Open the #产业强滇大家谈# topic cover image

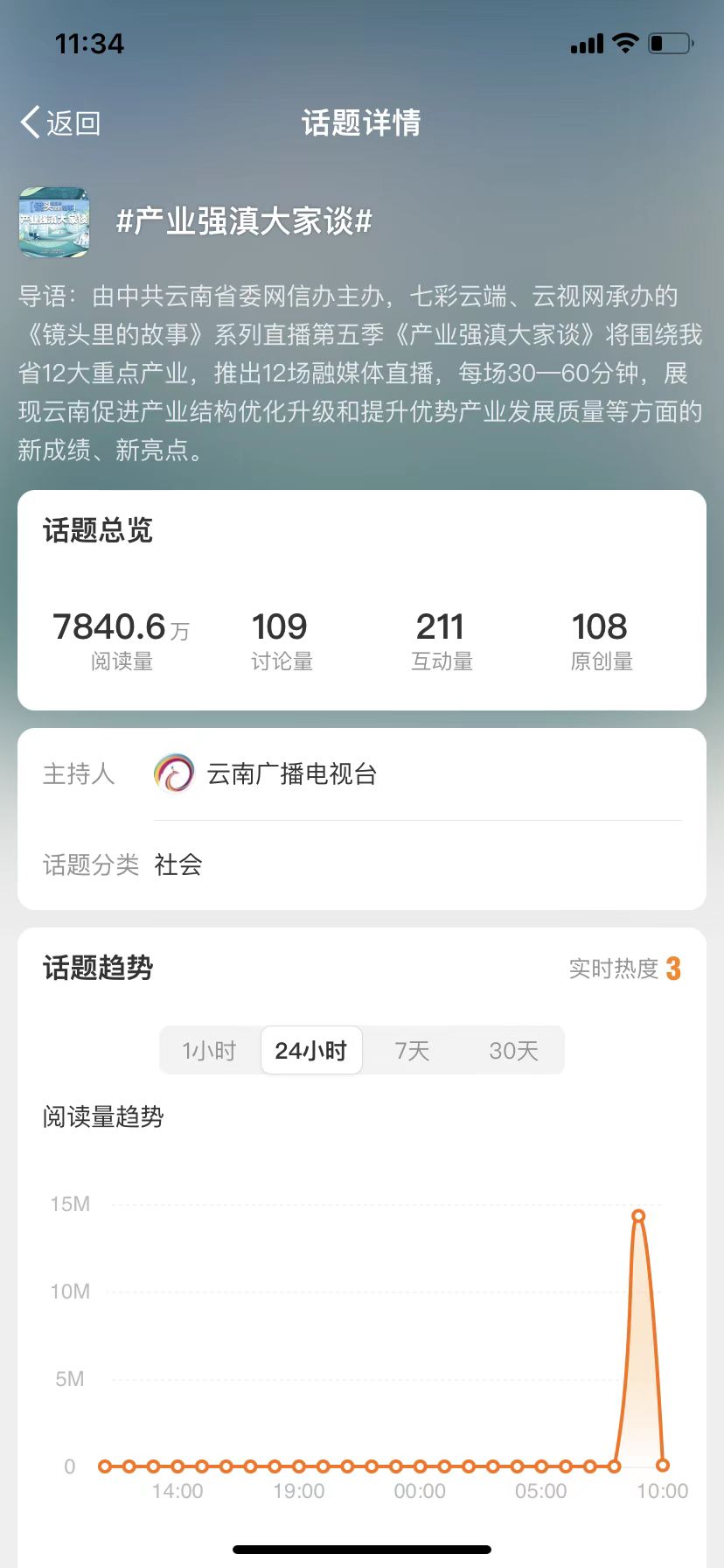coord(54,222)
